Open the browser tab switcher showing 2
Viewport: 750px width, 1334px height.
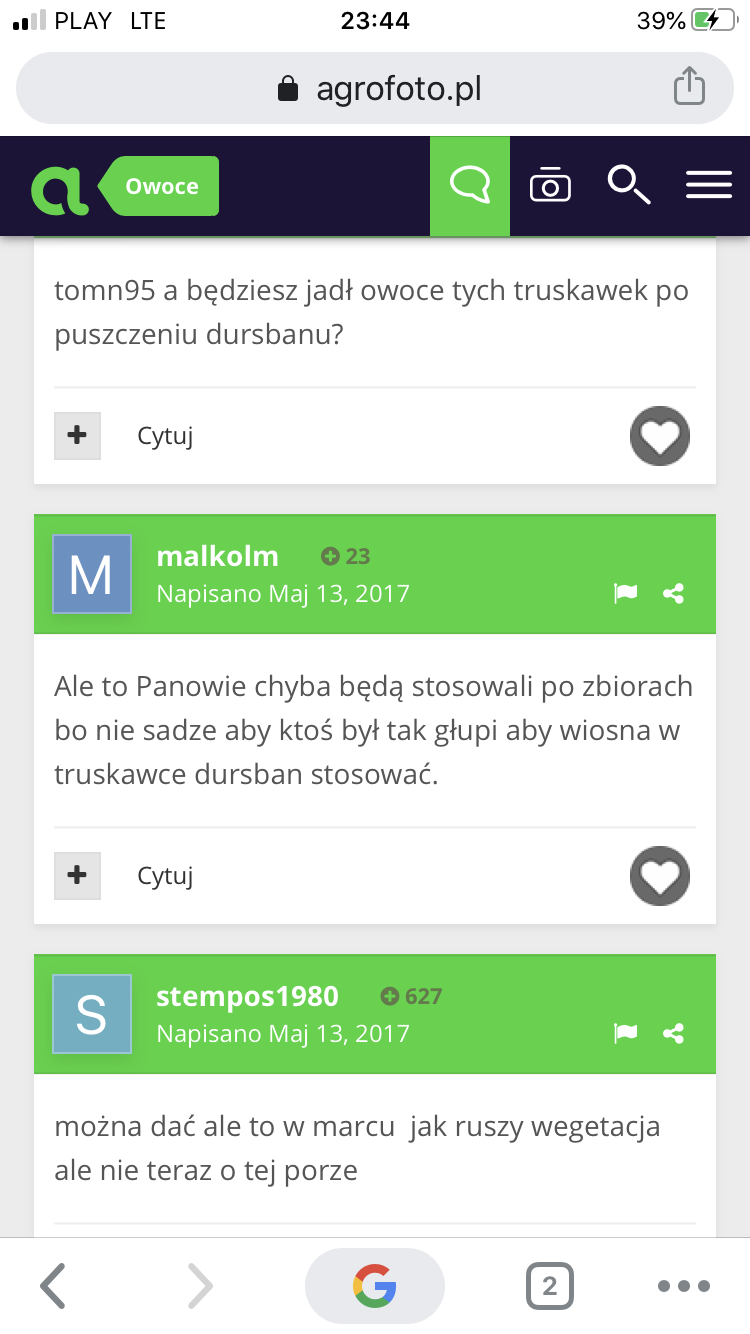click(549, 1286)
